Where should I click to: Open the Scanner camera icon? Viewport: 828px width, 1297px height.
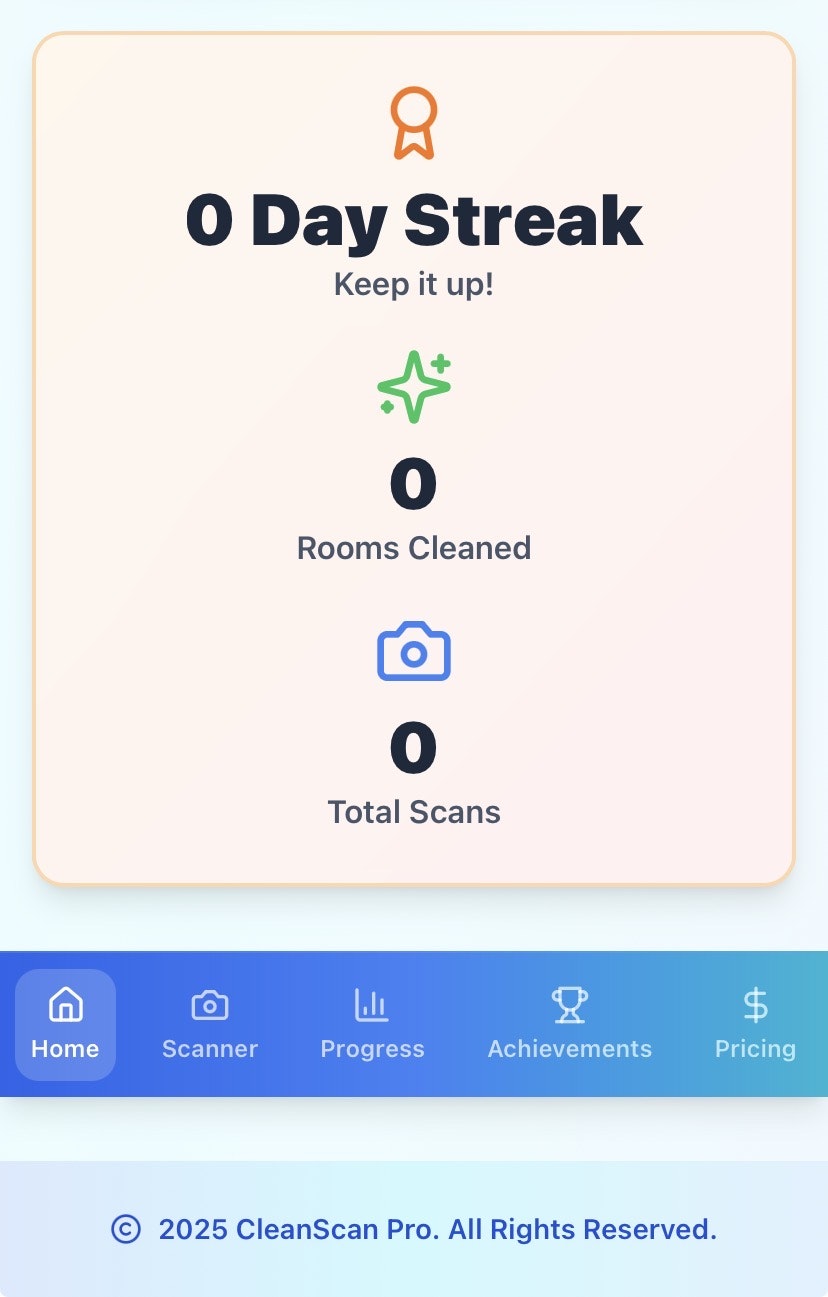(x=209, y=1007)
